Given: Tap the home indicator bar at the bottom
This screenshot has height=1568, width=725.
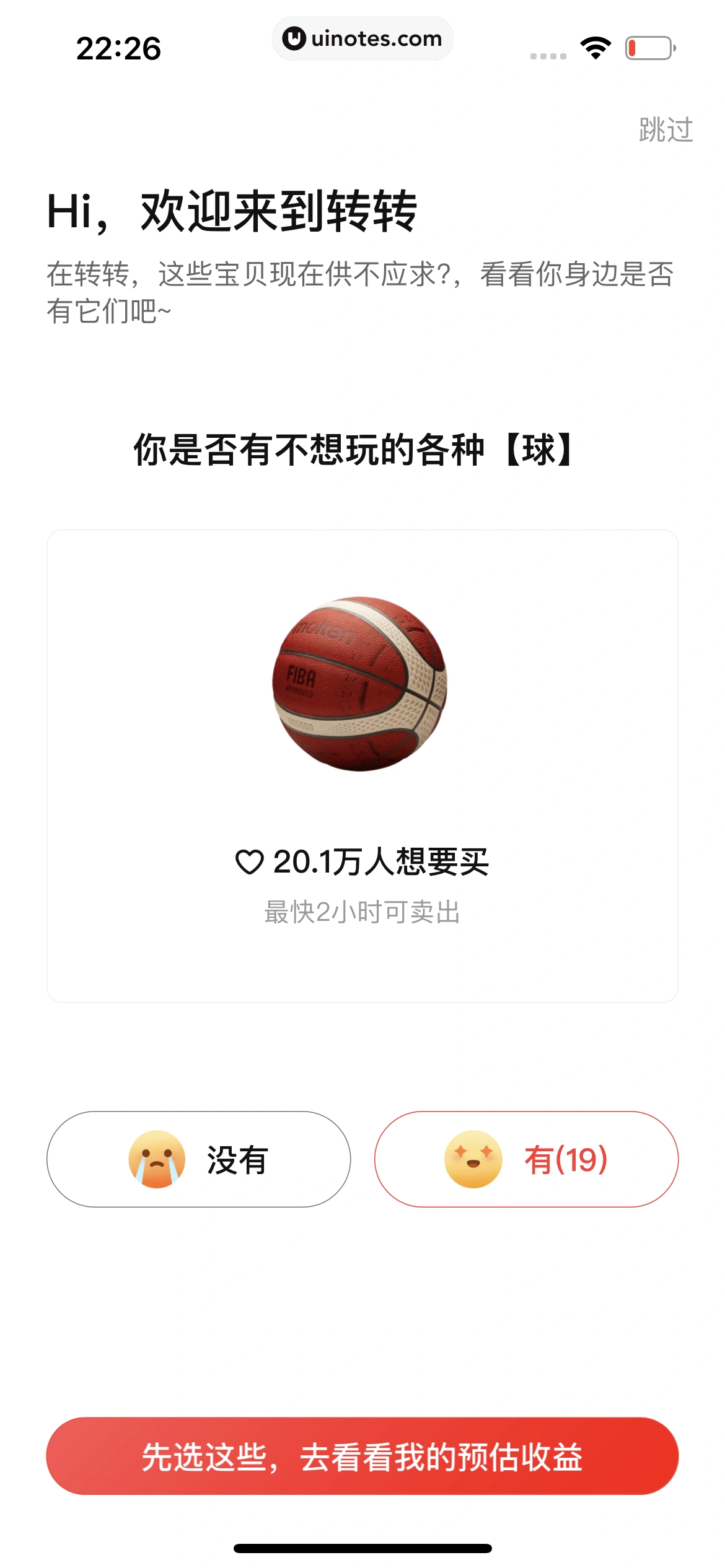Looking at the screenshot, I should point(362,1546).
